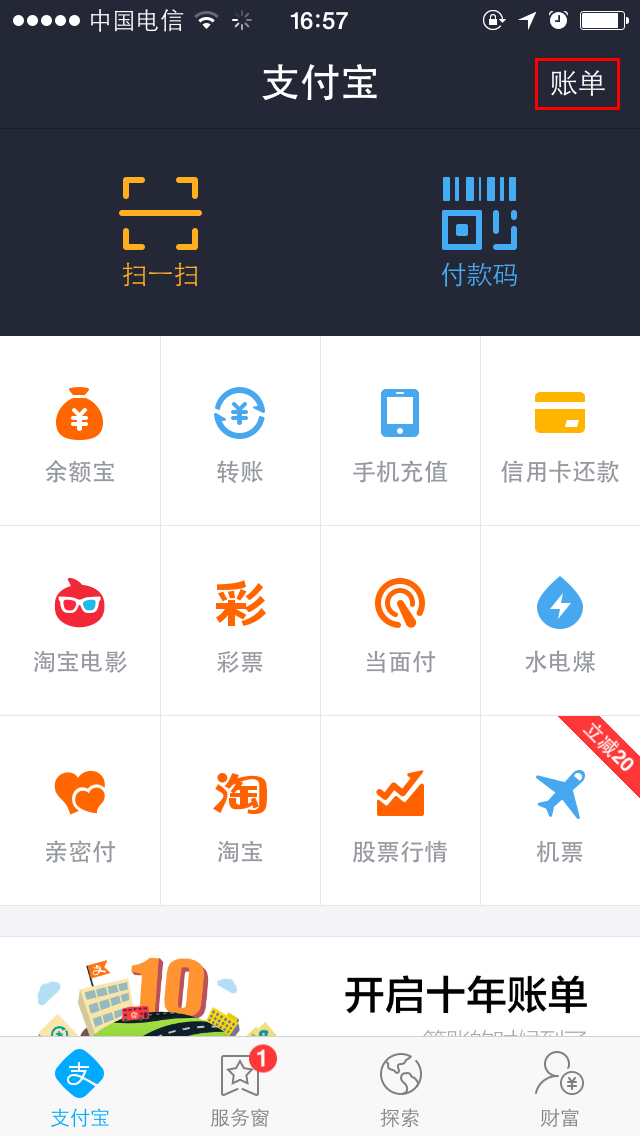Open the 账单 bills page

tap(577, 84)
